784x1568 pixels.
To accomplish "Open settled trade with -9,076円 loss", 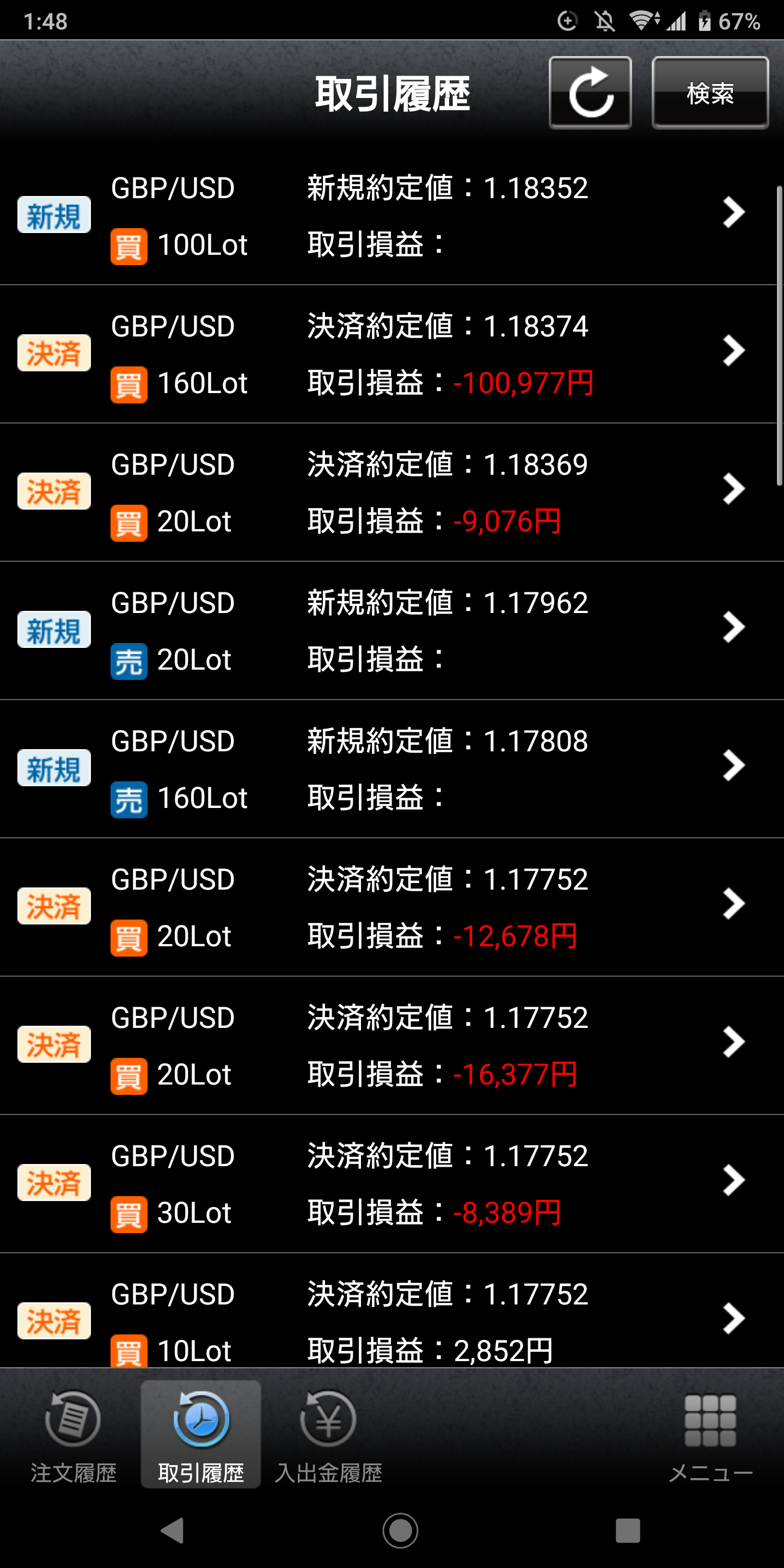I will click(x=390, y=492).
